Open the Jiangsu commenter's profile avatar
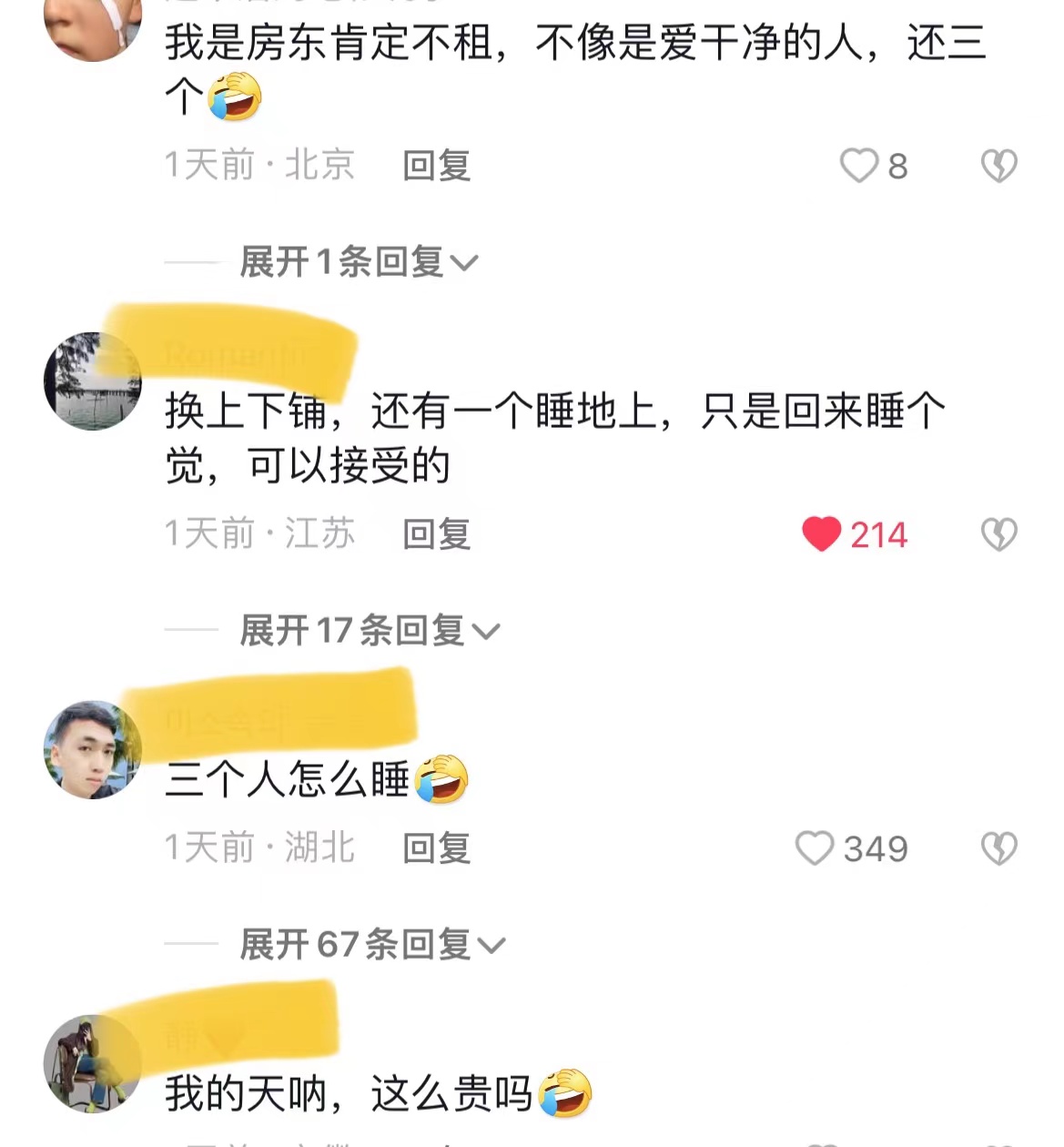The image size is (1064, 1147). click(x=92, y=384)
